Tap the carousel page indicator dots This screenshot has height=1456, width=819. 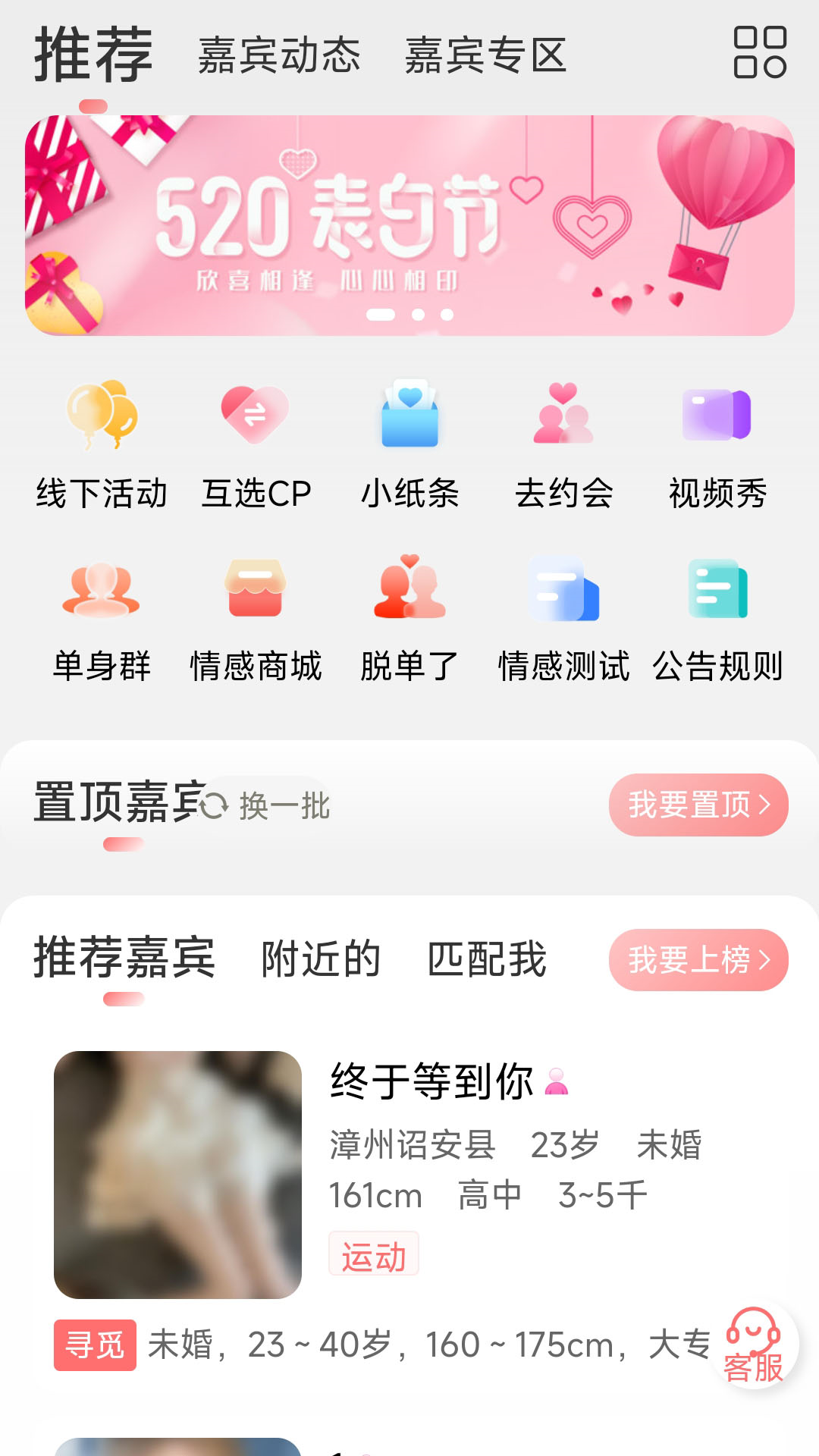409,314
